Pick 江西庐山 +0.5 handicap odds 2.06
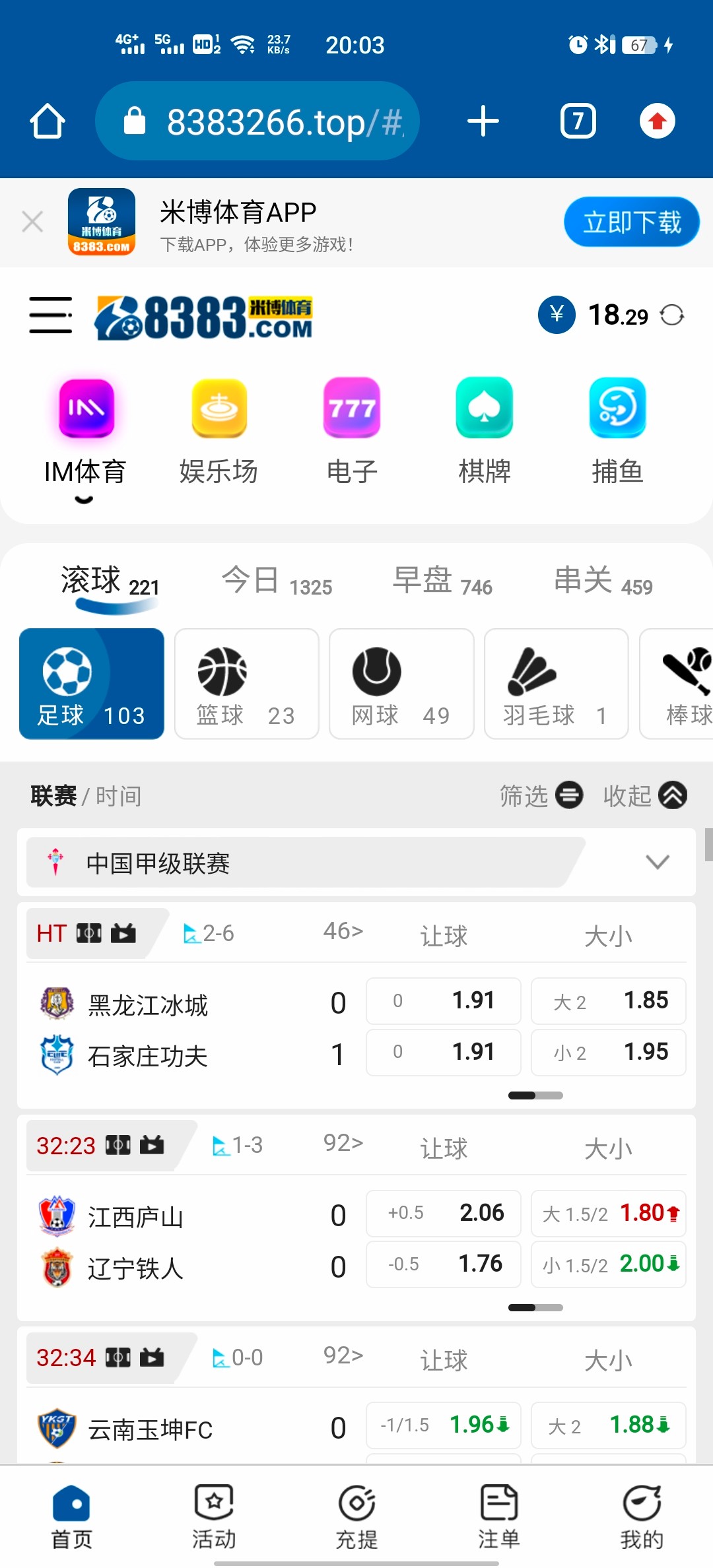The image size is (713, 1568). pyautogui.click(x=443, y=1213)
